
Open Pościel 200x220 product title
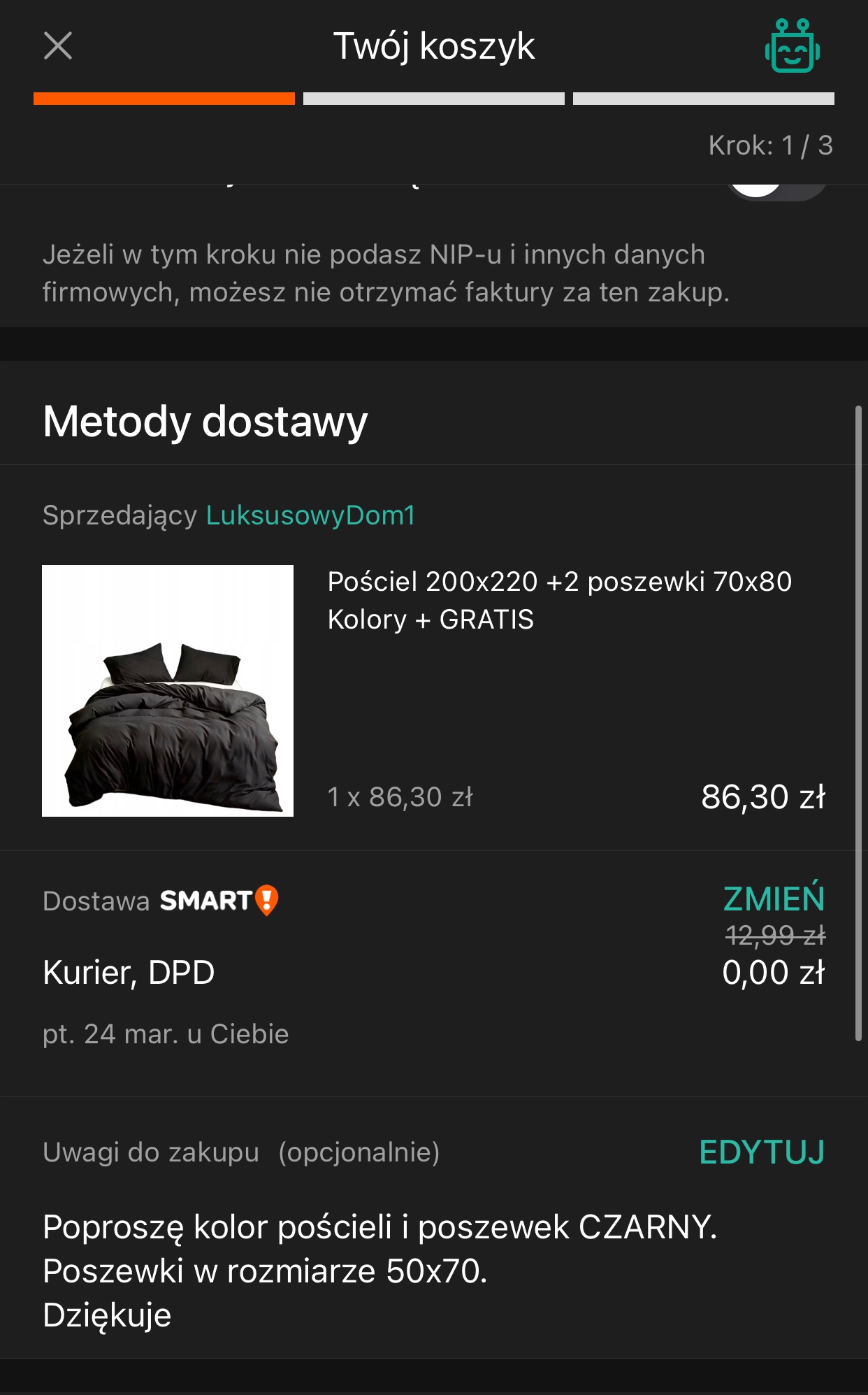[x=559, y=600]
